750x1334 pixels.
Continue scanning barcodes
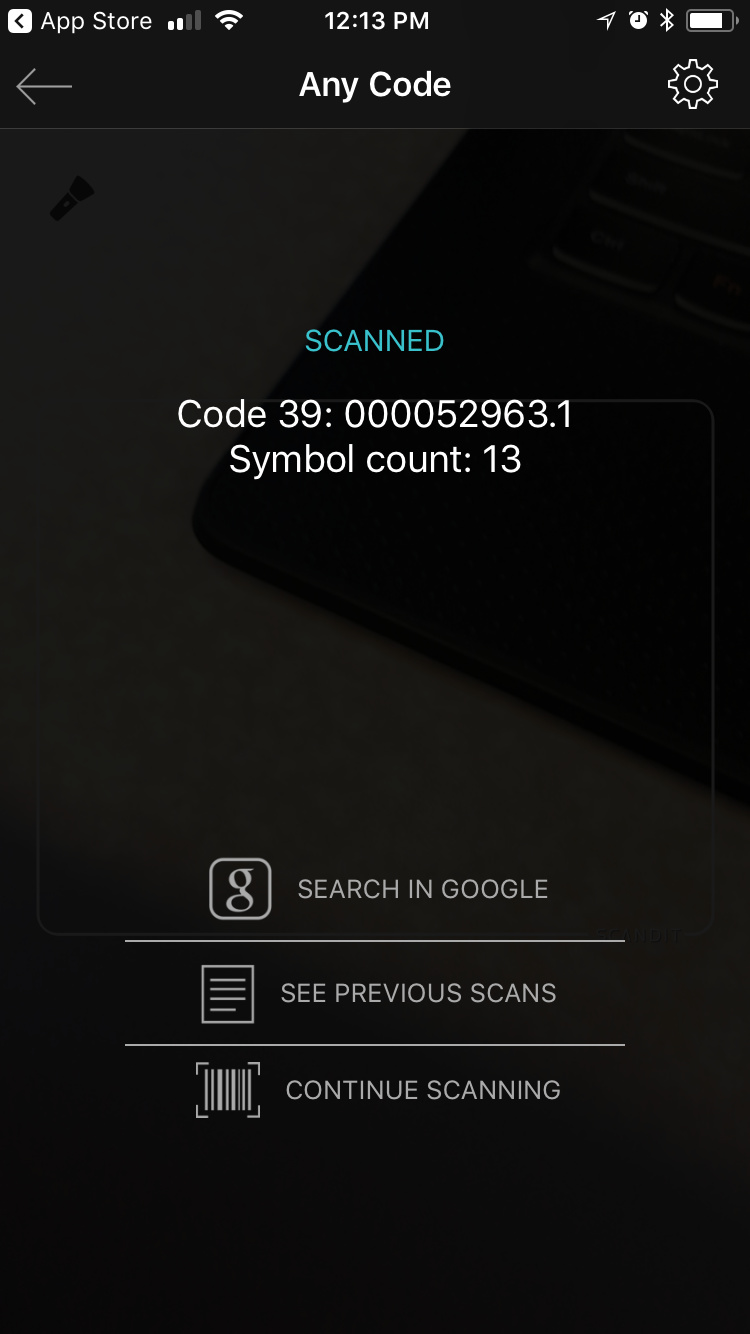[379, 1089]
